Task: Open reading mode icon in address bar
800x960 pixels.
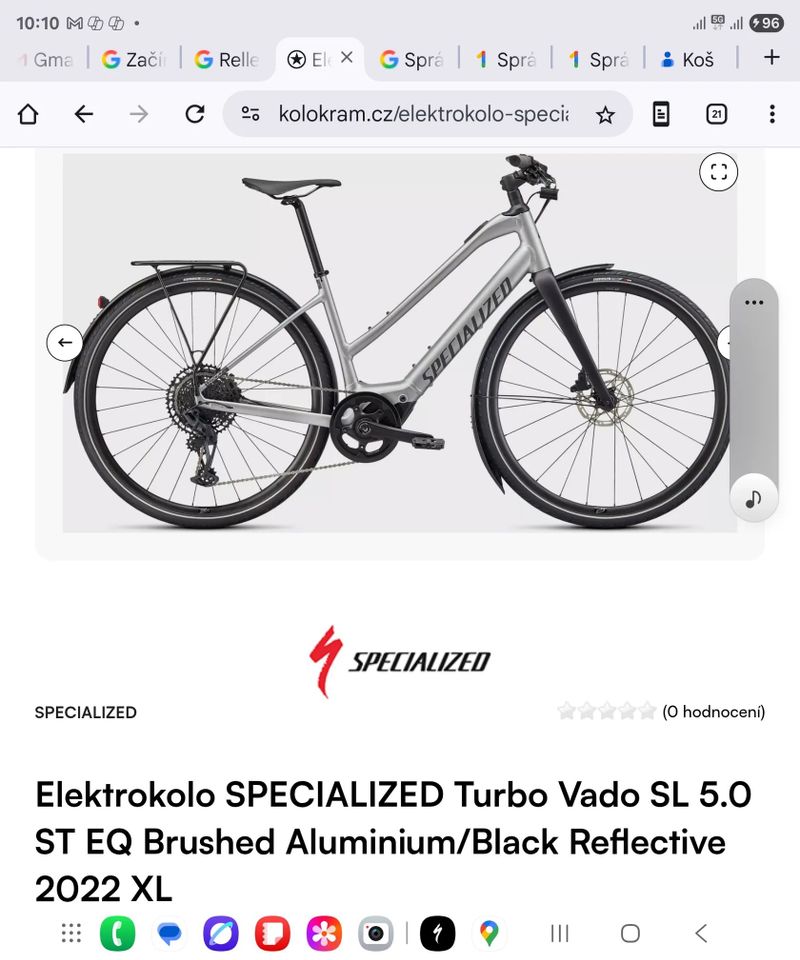Action: pyautogui.click(x=661, y=114)
